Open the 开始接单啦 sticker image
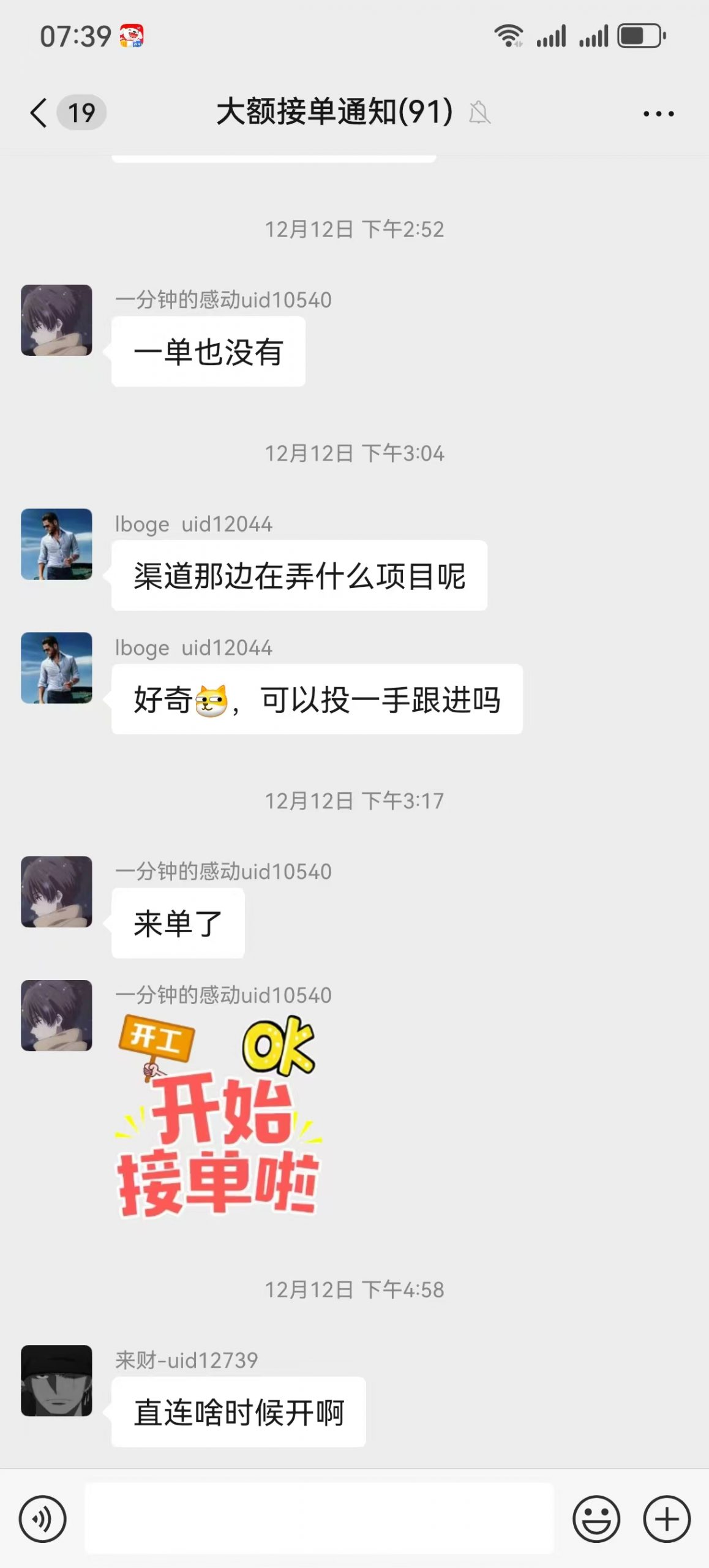Viewport: 709px width, 1568px height. pos(218,1115)
